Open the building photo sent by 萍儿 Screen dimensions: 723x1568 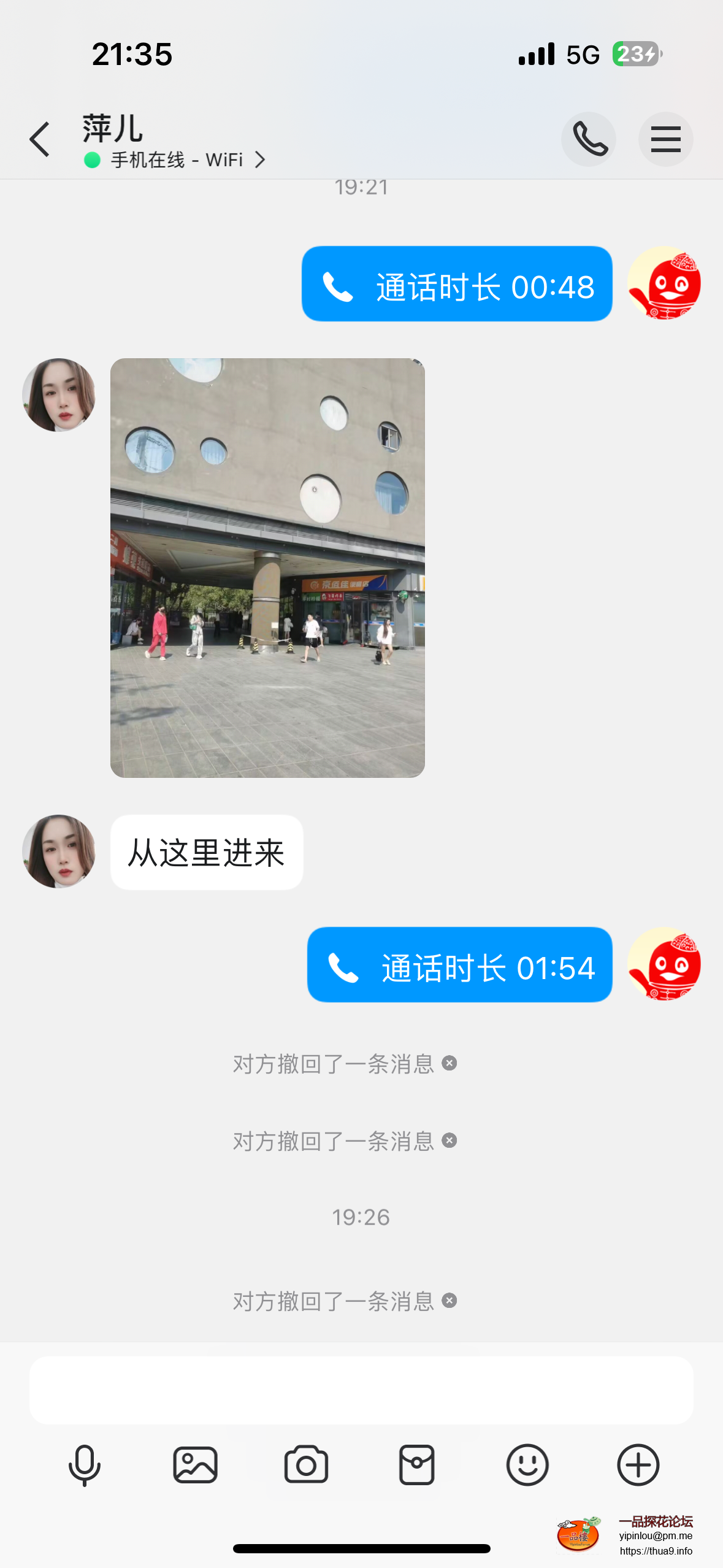click(267, 567)
